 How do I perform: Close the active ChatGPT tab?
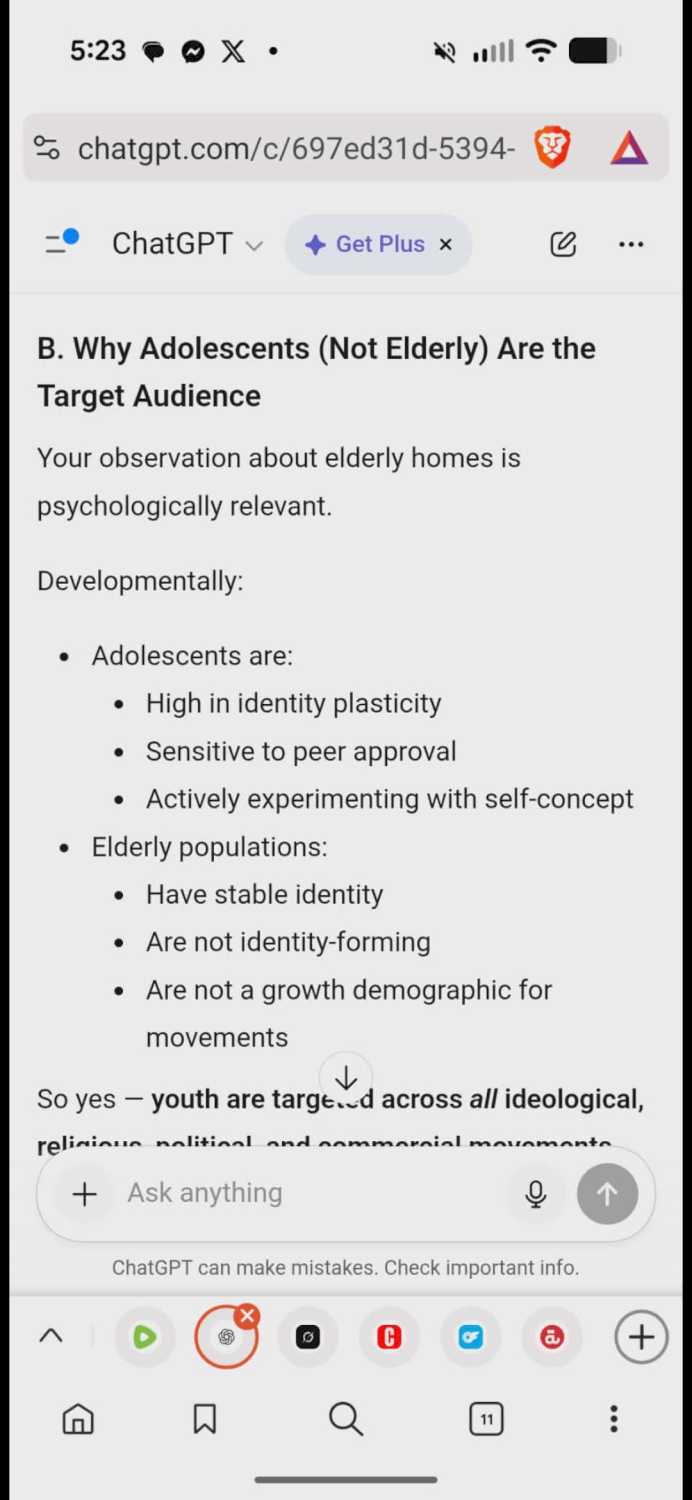click(248, 1316)
